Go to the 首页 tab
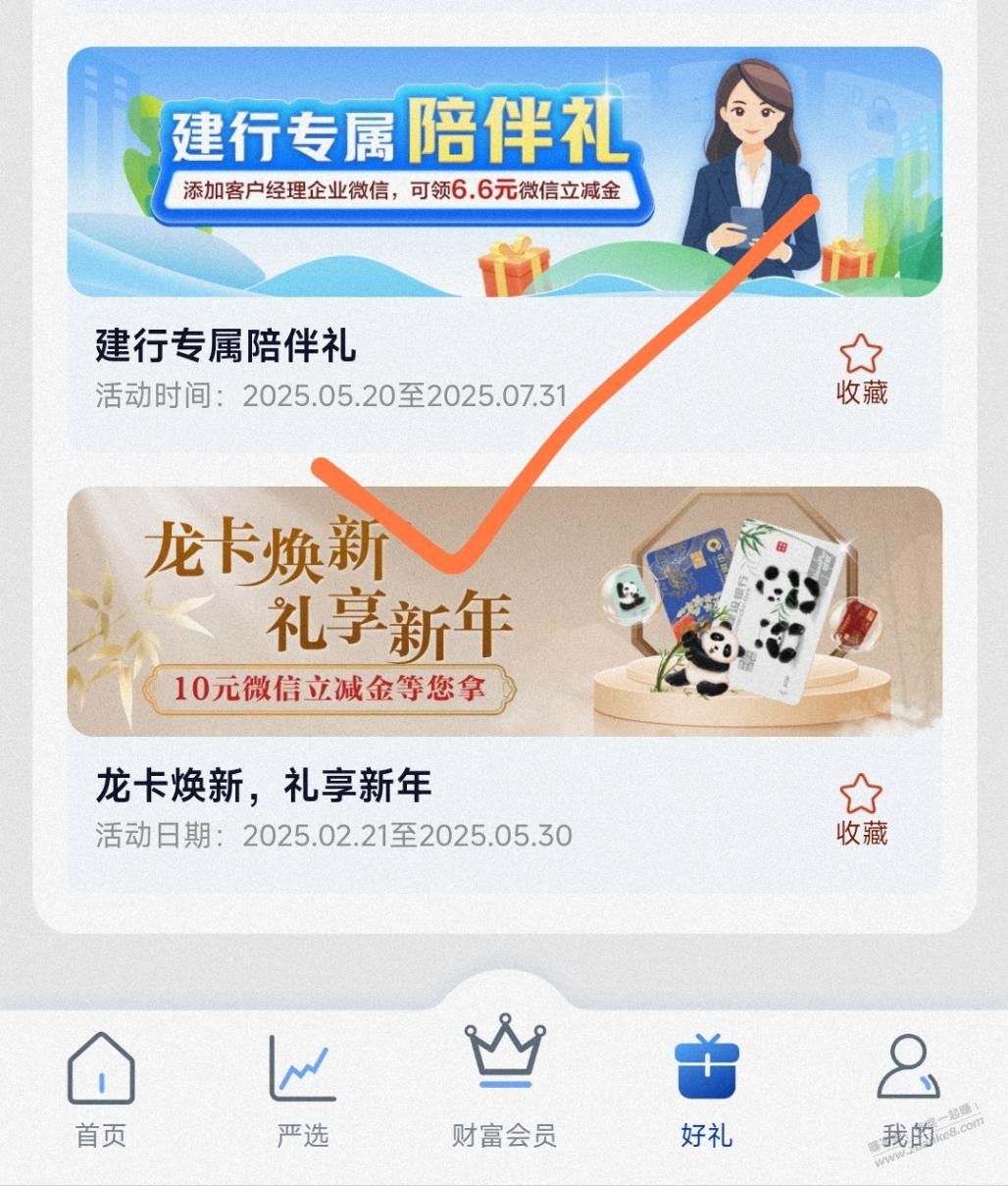Screen dimensions: 1008x1186 pyautogui.click(x=101, y=1089)
